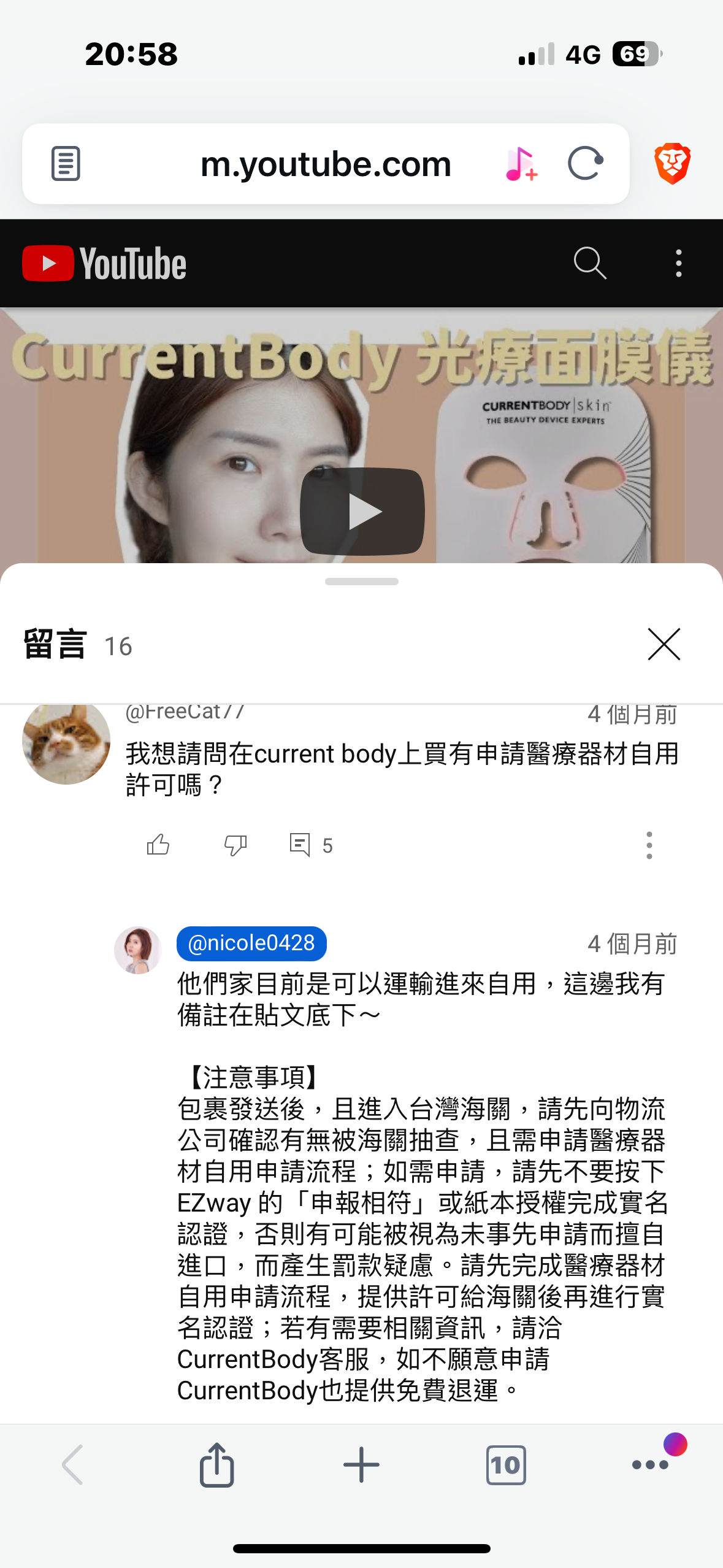Tap the m.youtube.com address bar
The image size is (723, 1568).
click(326, 164)
